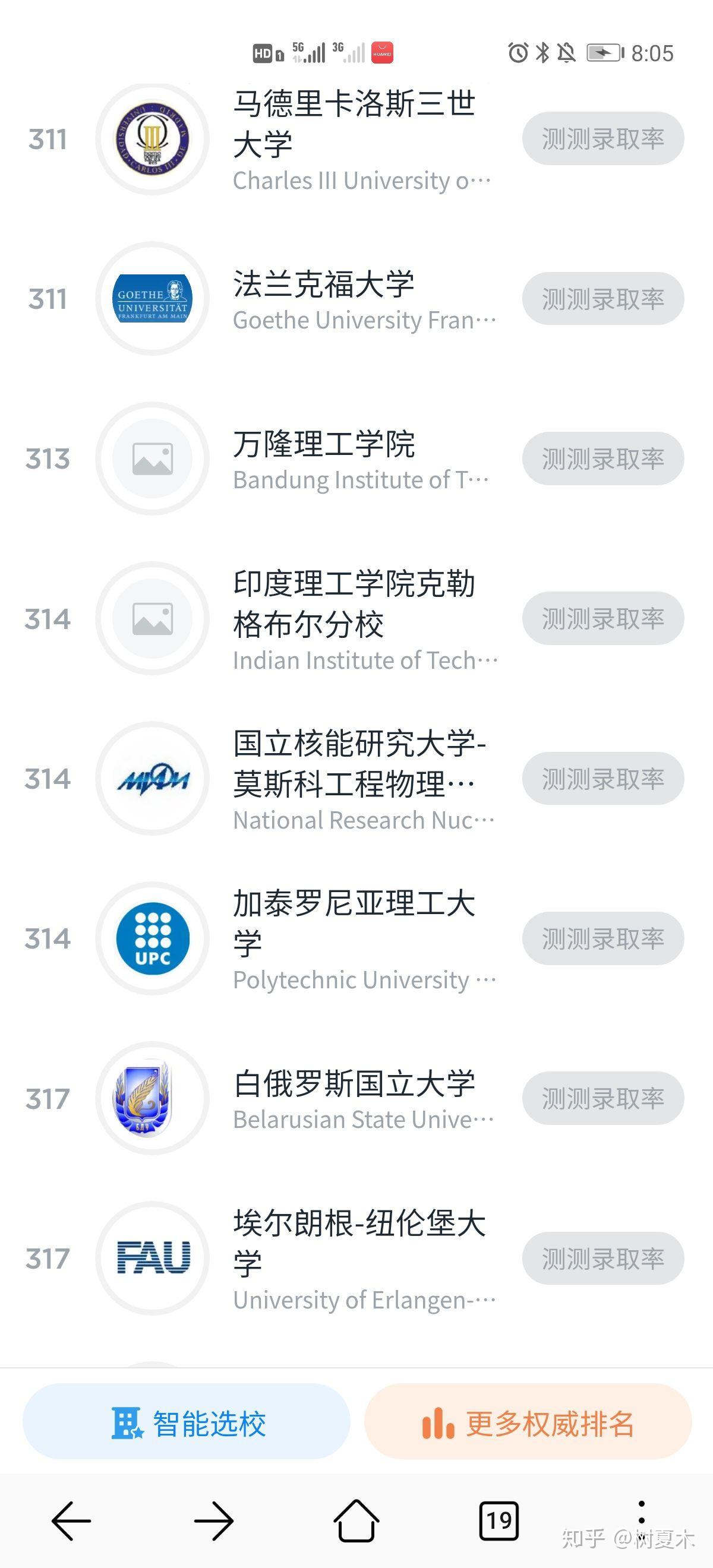
Task: Tap 测测录取率 next to 埃尔朗根-纽伦堡大学
Action: [603, 1259]
